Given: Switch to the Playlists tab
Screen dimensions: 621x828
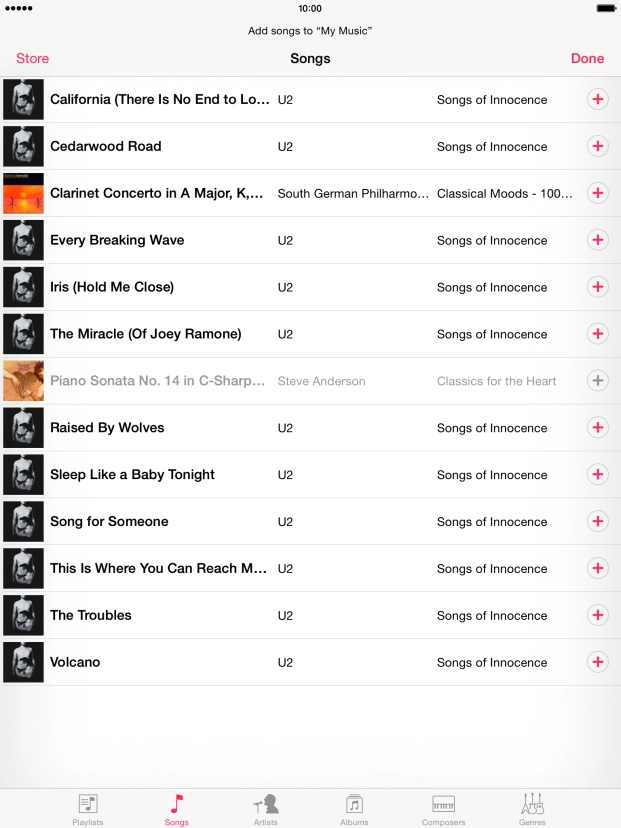Looking at the screenshot, I should (88, 809).
